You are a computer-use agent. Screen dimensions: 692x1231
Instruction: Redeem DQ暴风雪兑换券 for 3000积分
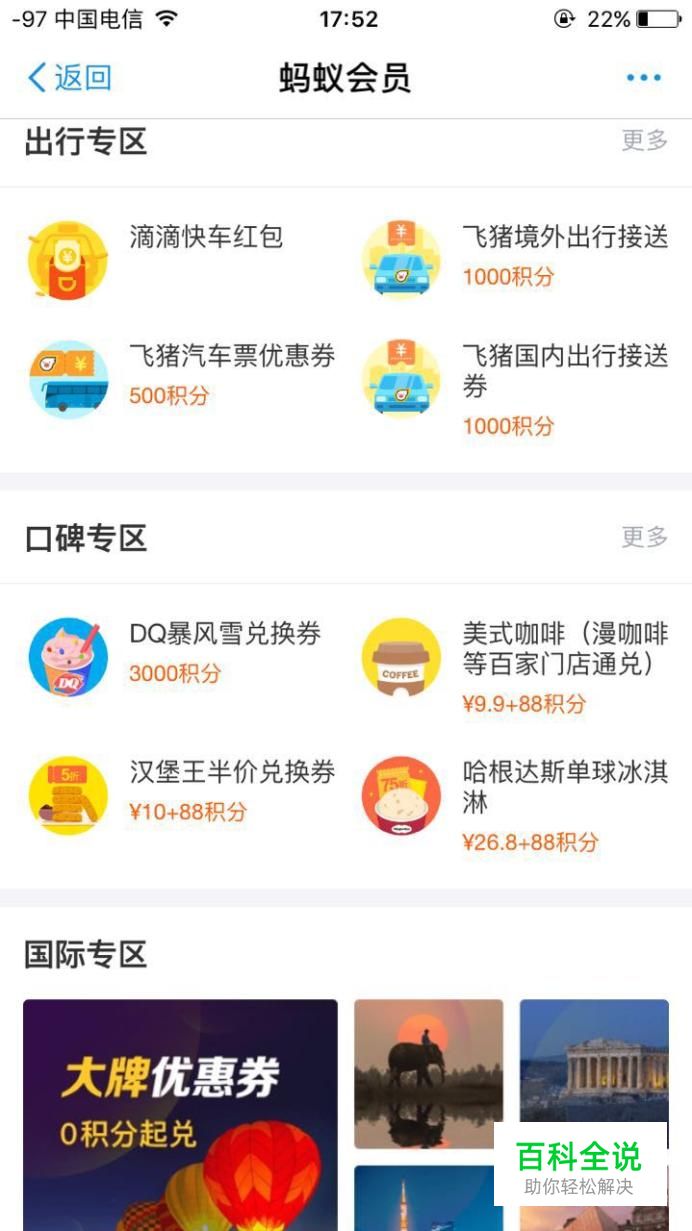pos(224,650)
